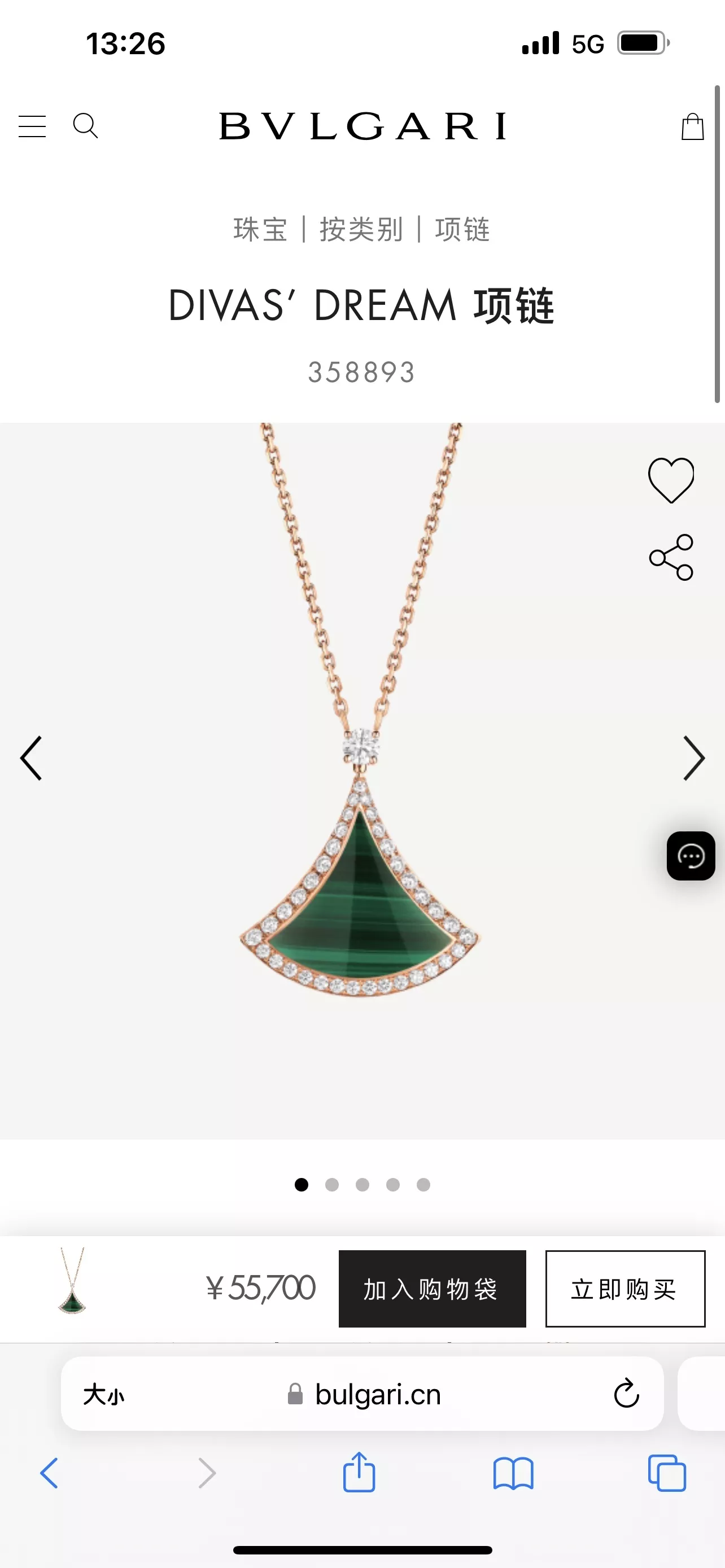Open the hamburger menu

tap(32, 126)
